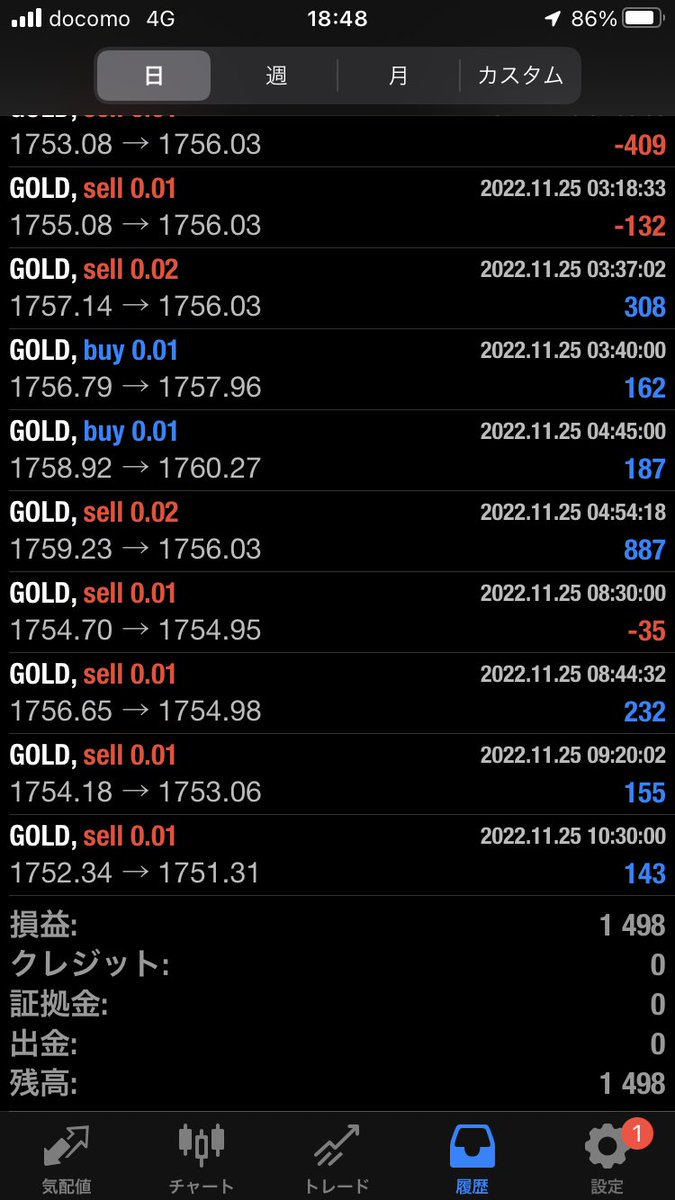Viewport: 675px width, 1200px height.
Task: Expand GOLD sell trade with 887 profit
Action: click(337, 531)
